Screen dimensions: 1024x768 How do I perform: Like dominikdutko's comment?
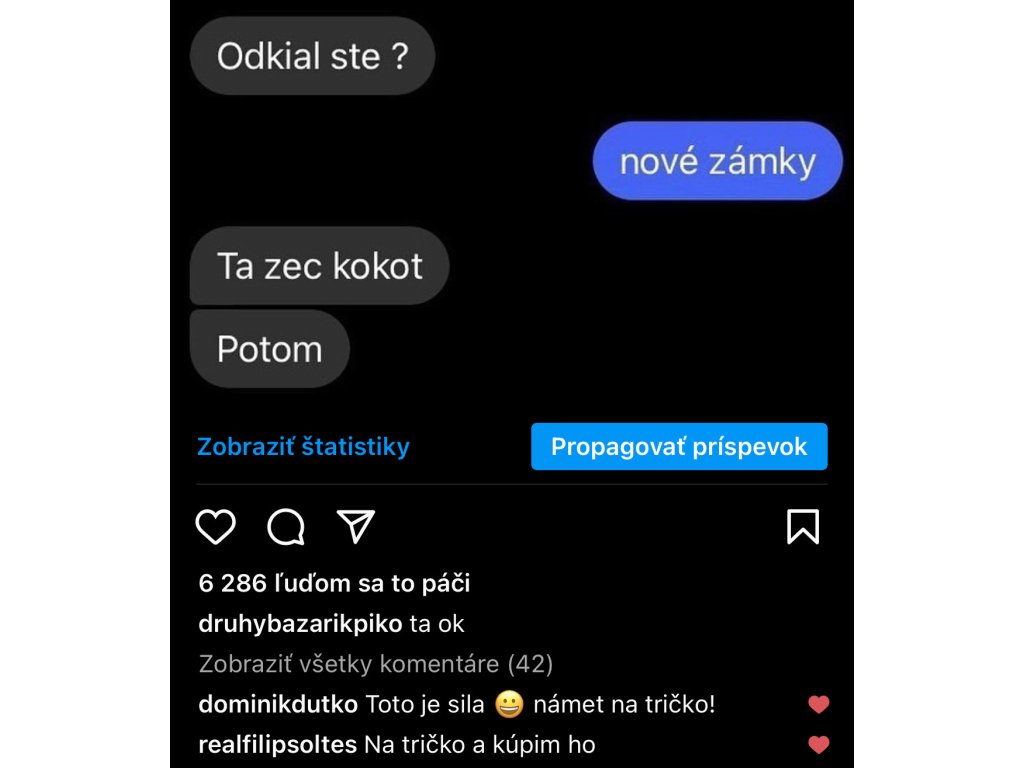coord(818,705)
